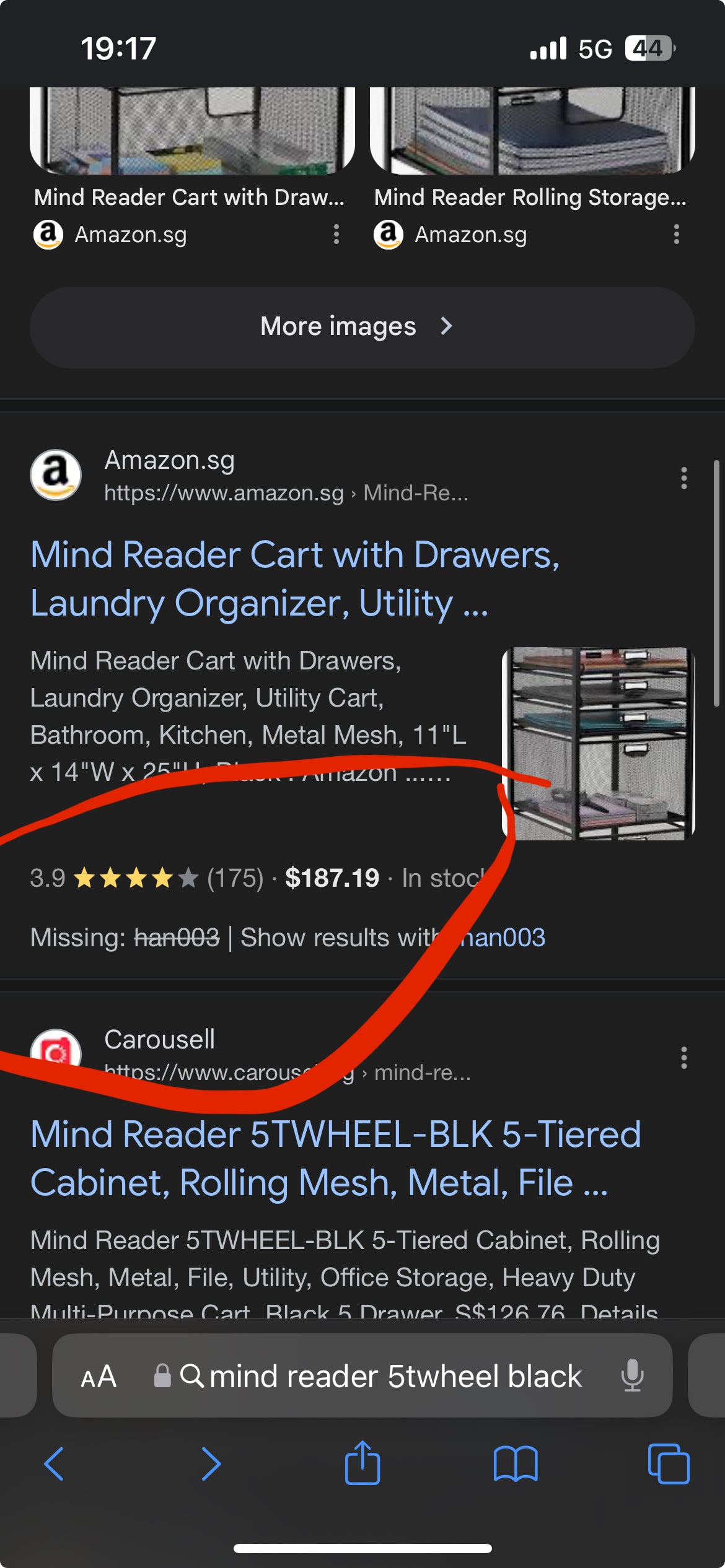Image resolution: width=725 pixels, height=1568 pixels.
Task: Tap the Amazon result product thumbnail
Action: pos(597,743)
